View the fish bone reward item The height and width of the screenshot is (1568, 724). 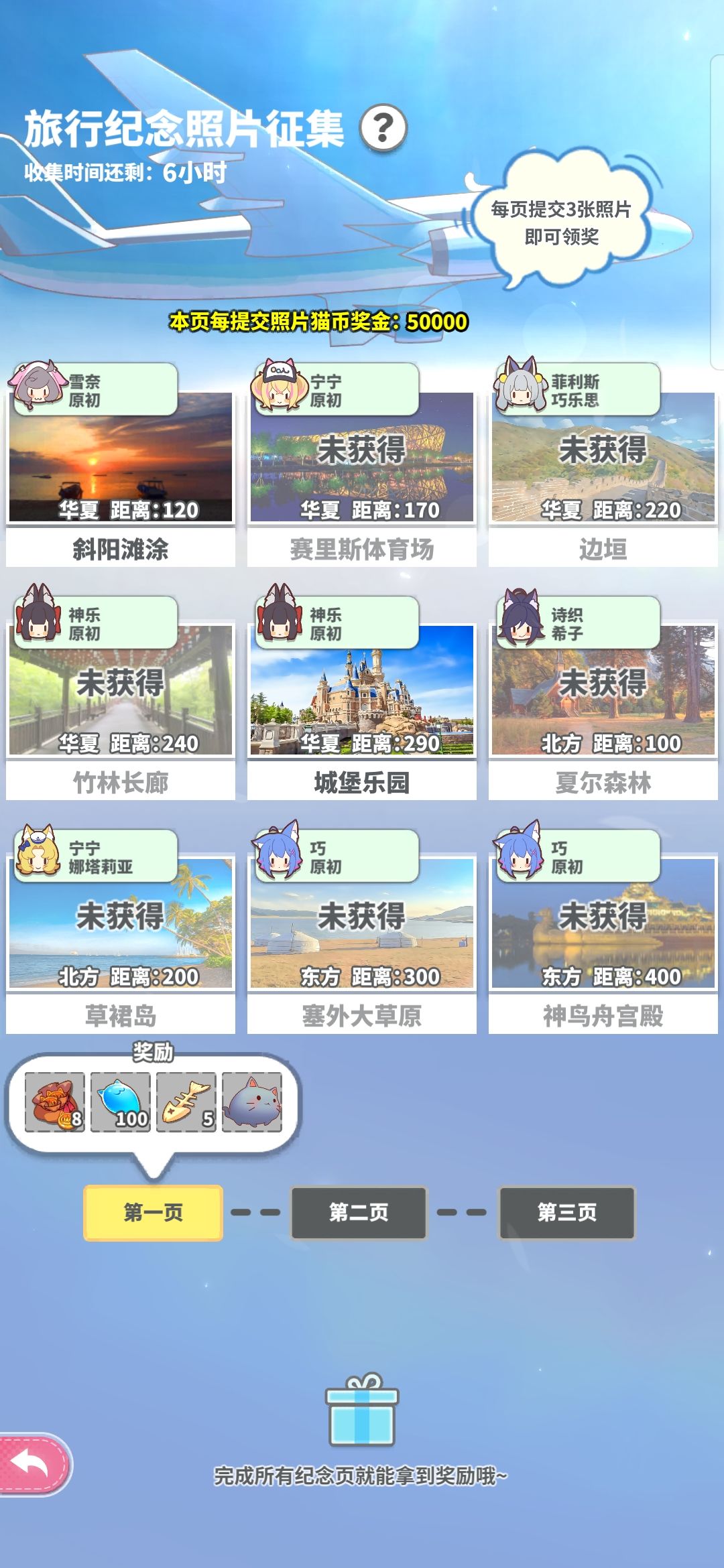[x=186, y=1102]
